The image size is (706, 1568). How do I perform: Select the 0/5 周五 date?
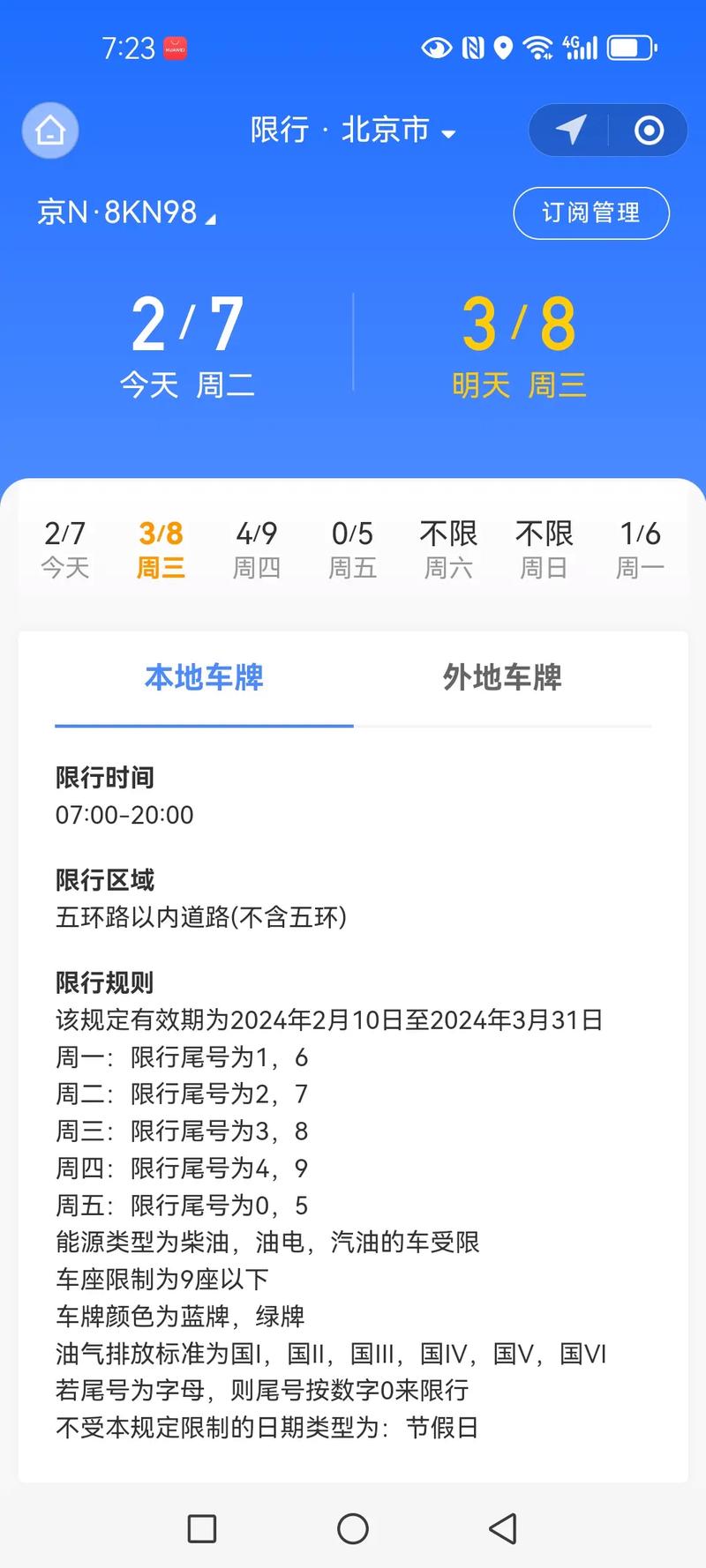point(352,549)
